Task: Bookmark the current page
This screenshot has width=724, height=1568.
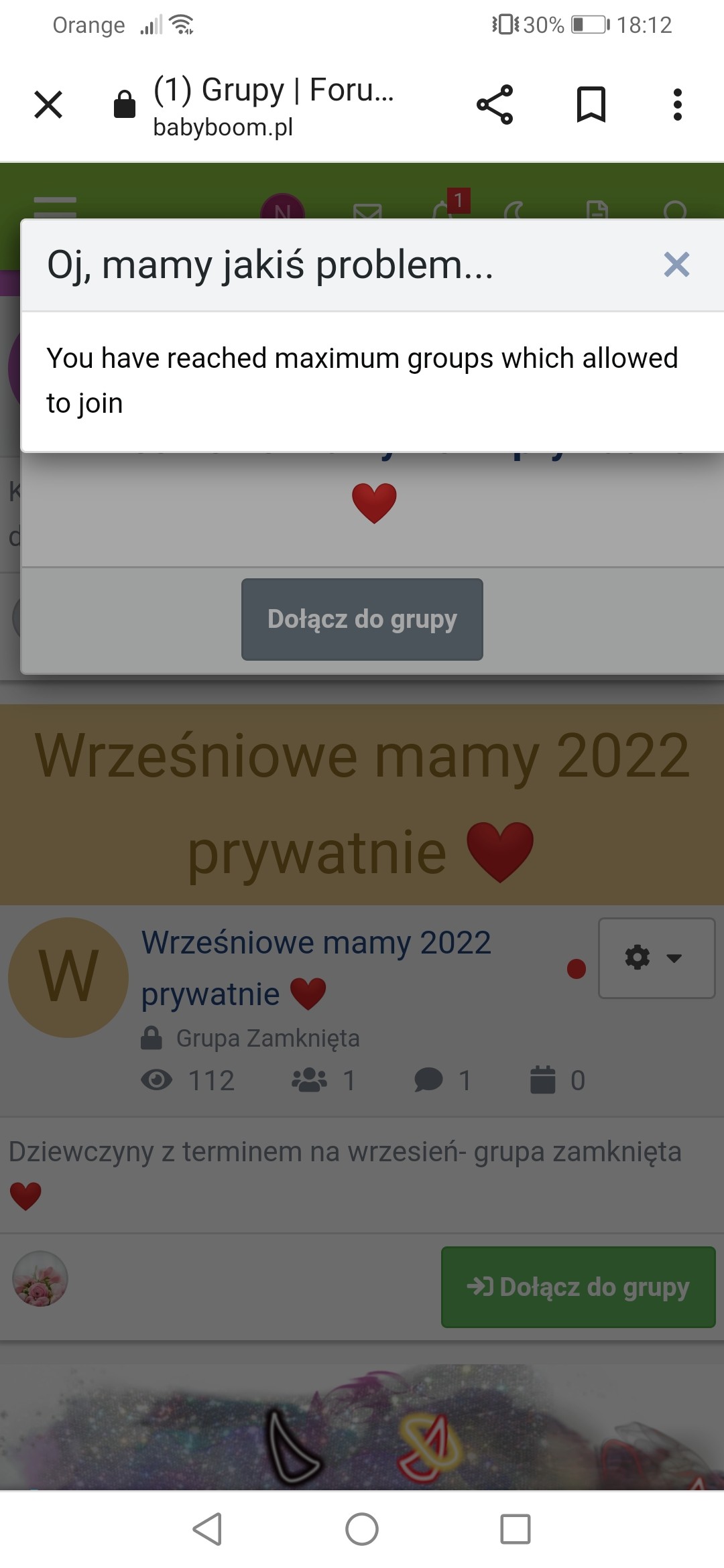Action: pos(591,105)
